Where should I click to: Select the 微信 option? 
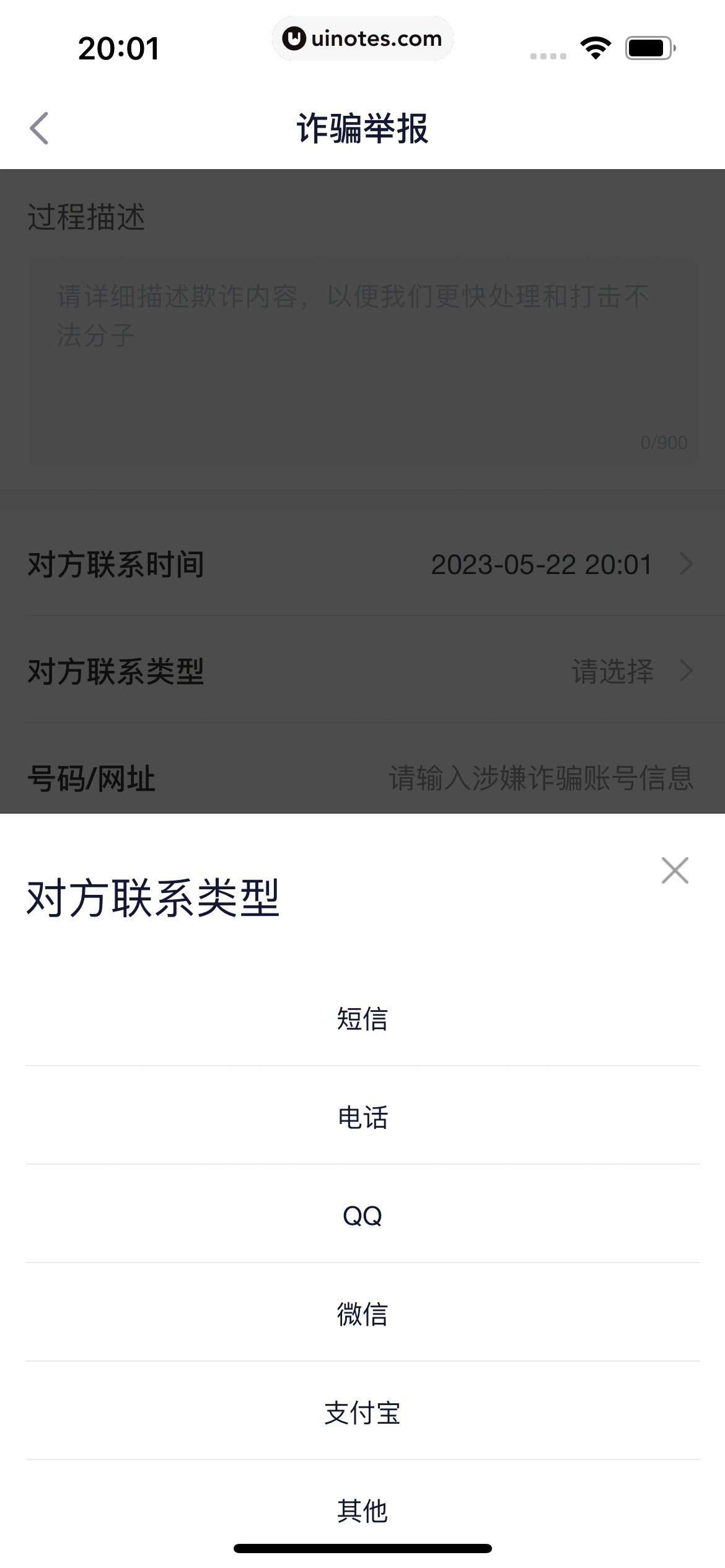[362, 1314]
